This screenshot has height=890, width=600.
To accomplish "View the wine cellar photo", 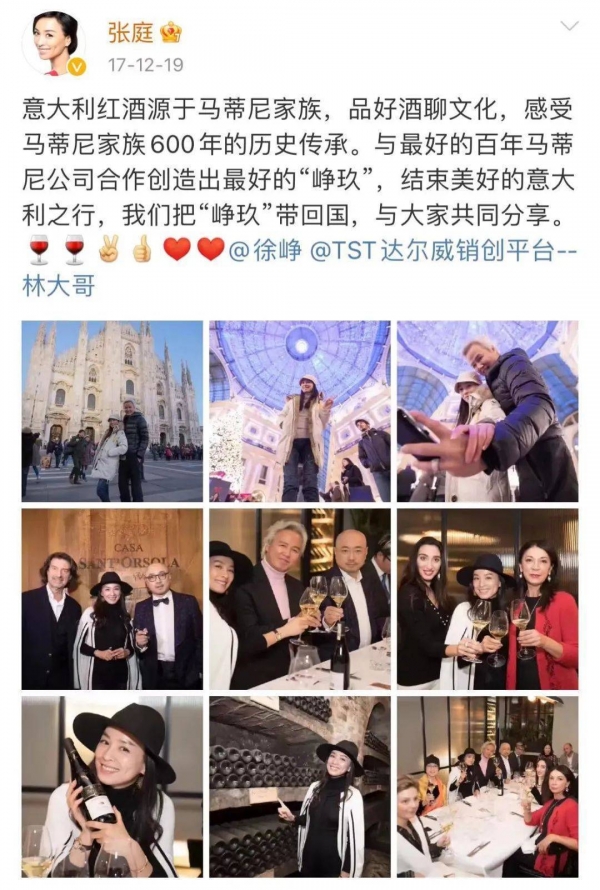I will click(299, 786).
